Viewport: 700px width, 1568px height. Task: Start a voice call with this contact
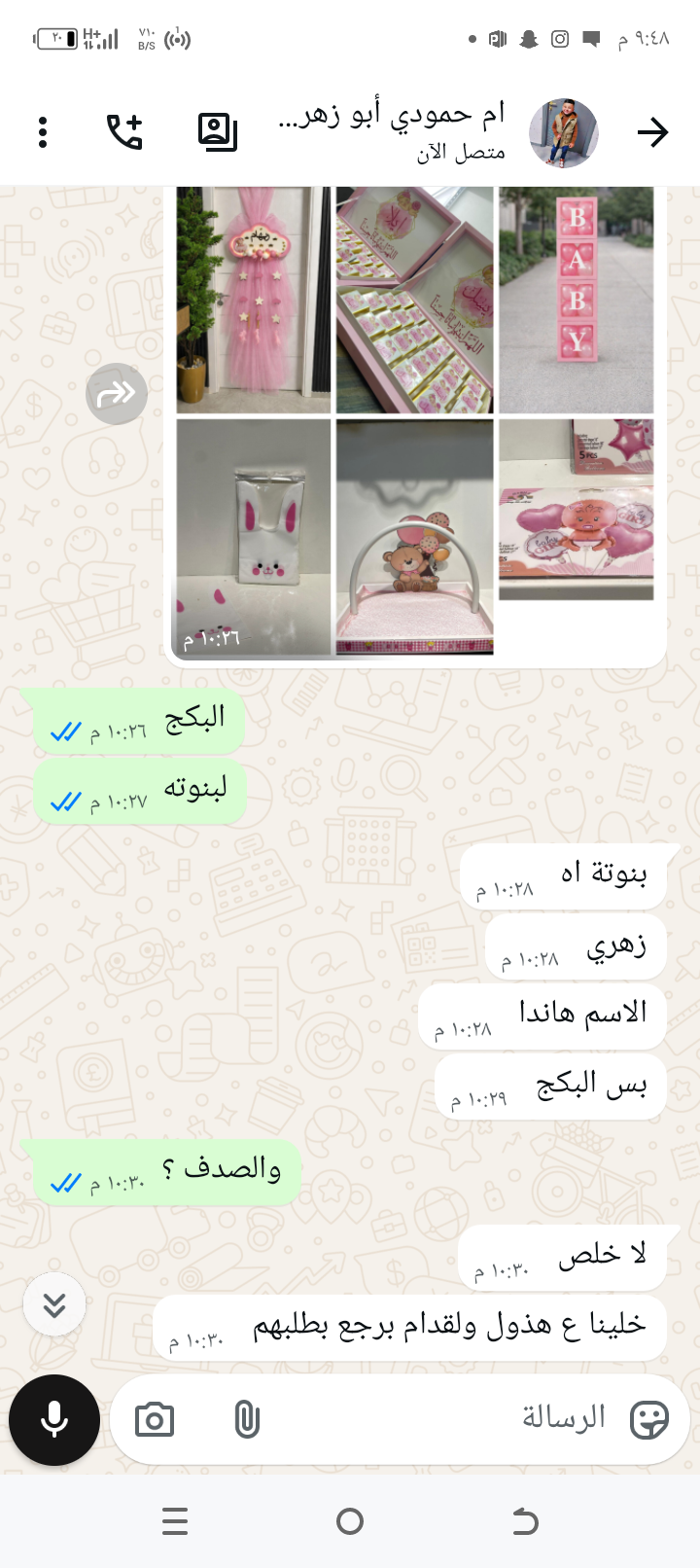124,131
